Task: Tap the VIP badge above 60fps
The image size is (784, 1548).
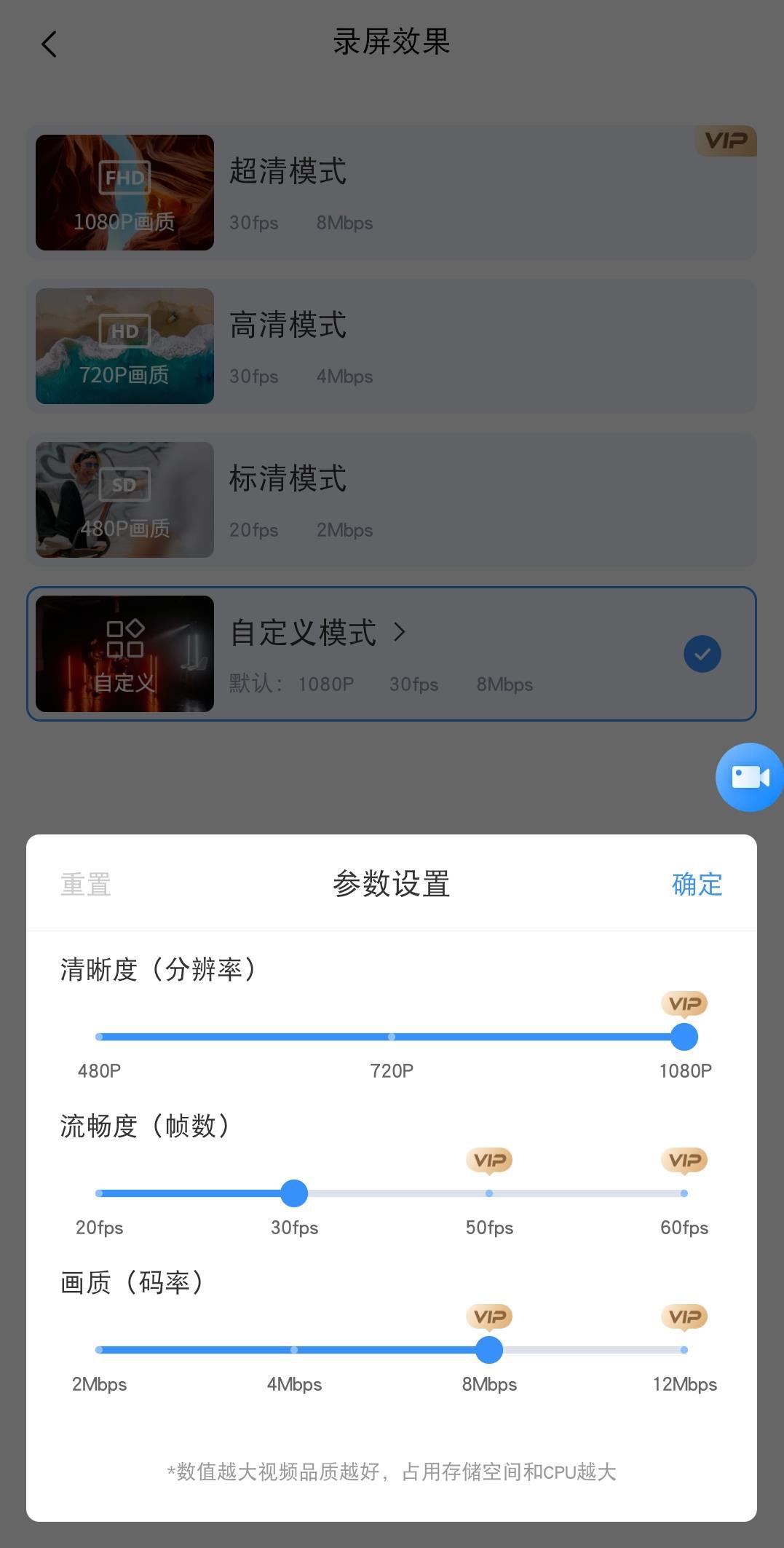Action: (684, 1160)
